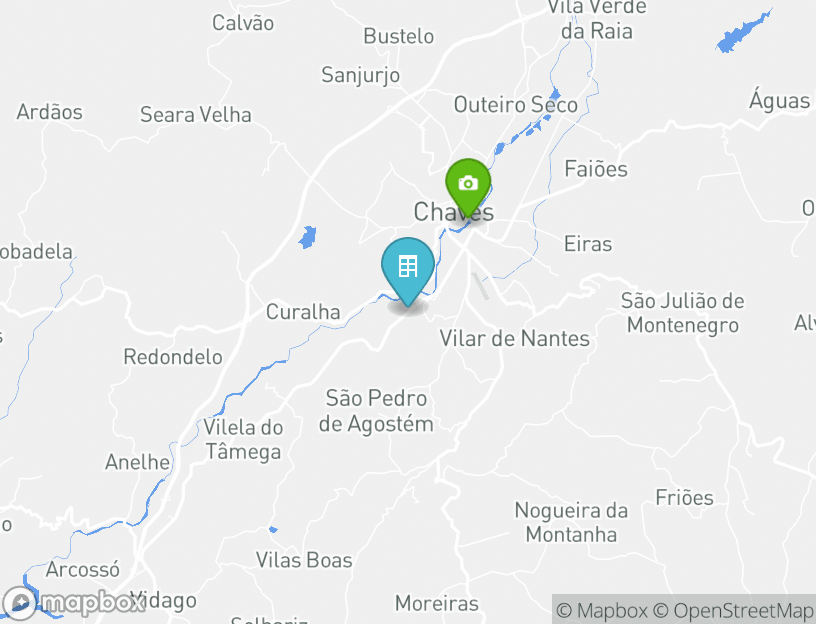Tap the green camera marker near Chaves

coord(467,185)
